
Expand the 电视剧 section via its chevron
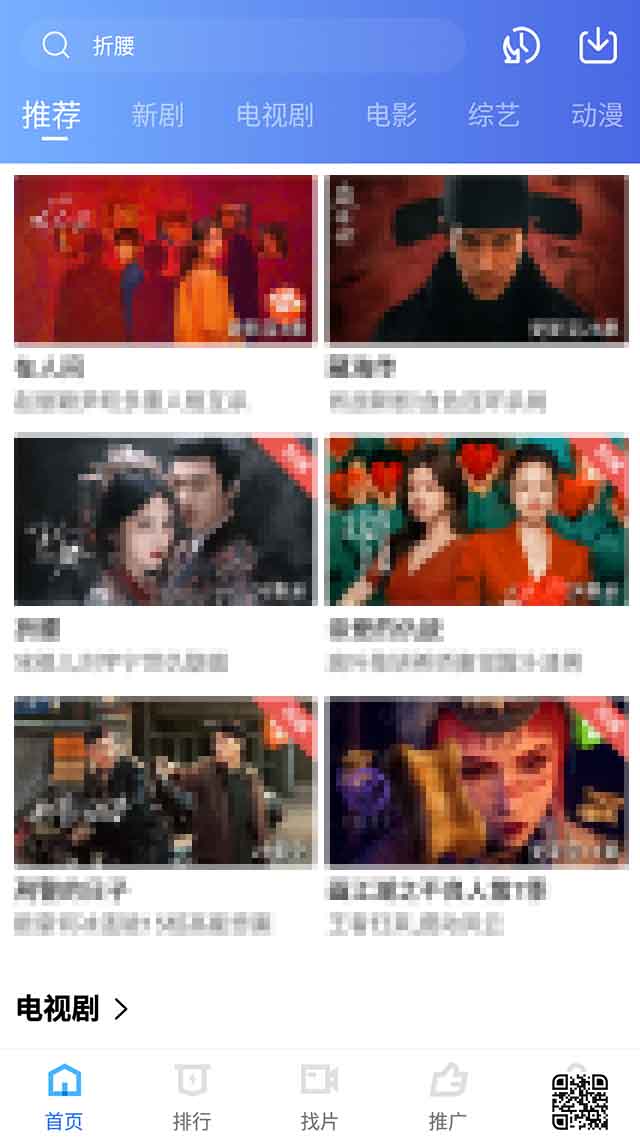(x=121, y=1009)
